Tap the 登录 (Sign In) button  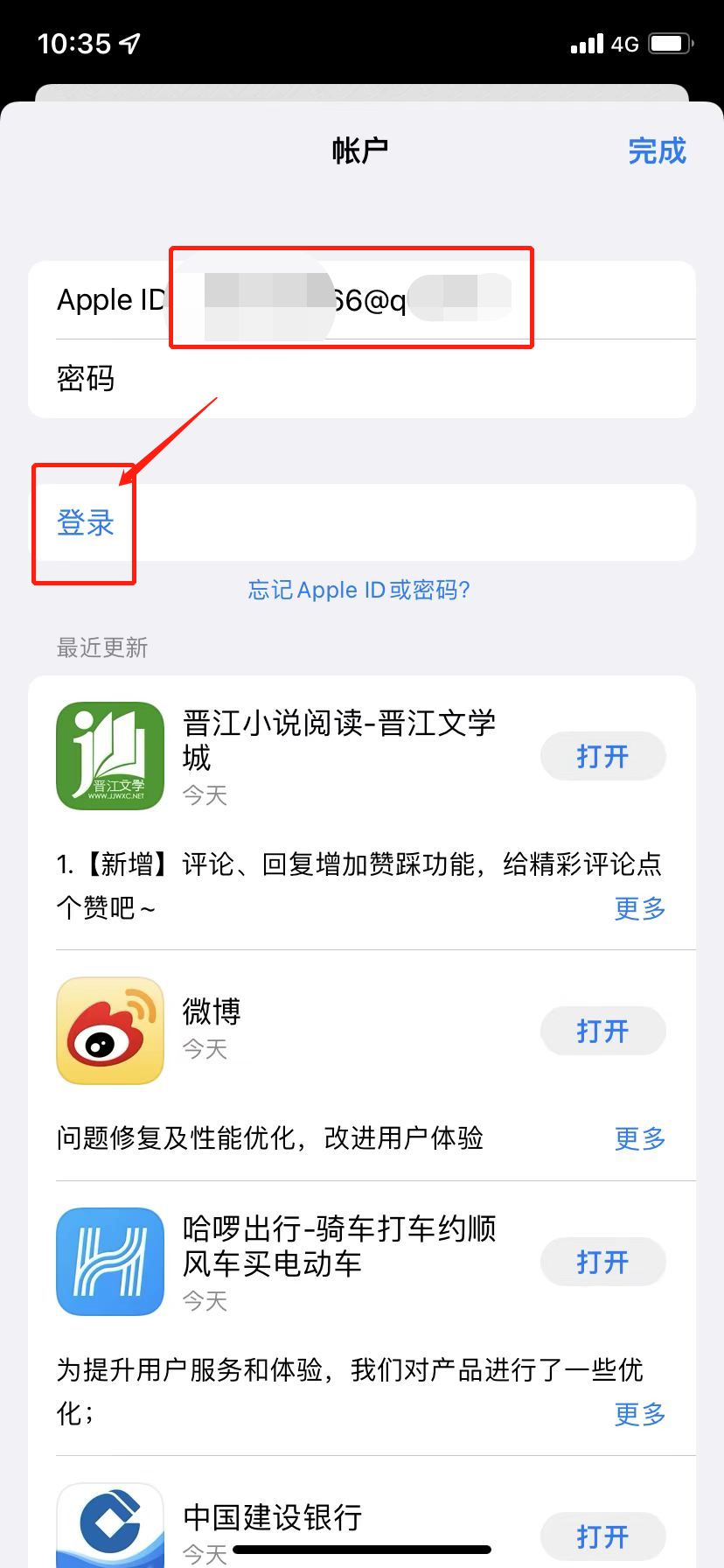[x=85, y=522]
